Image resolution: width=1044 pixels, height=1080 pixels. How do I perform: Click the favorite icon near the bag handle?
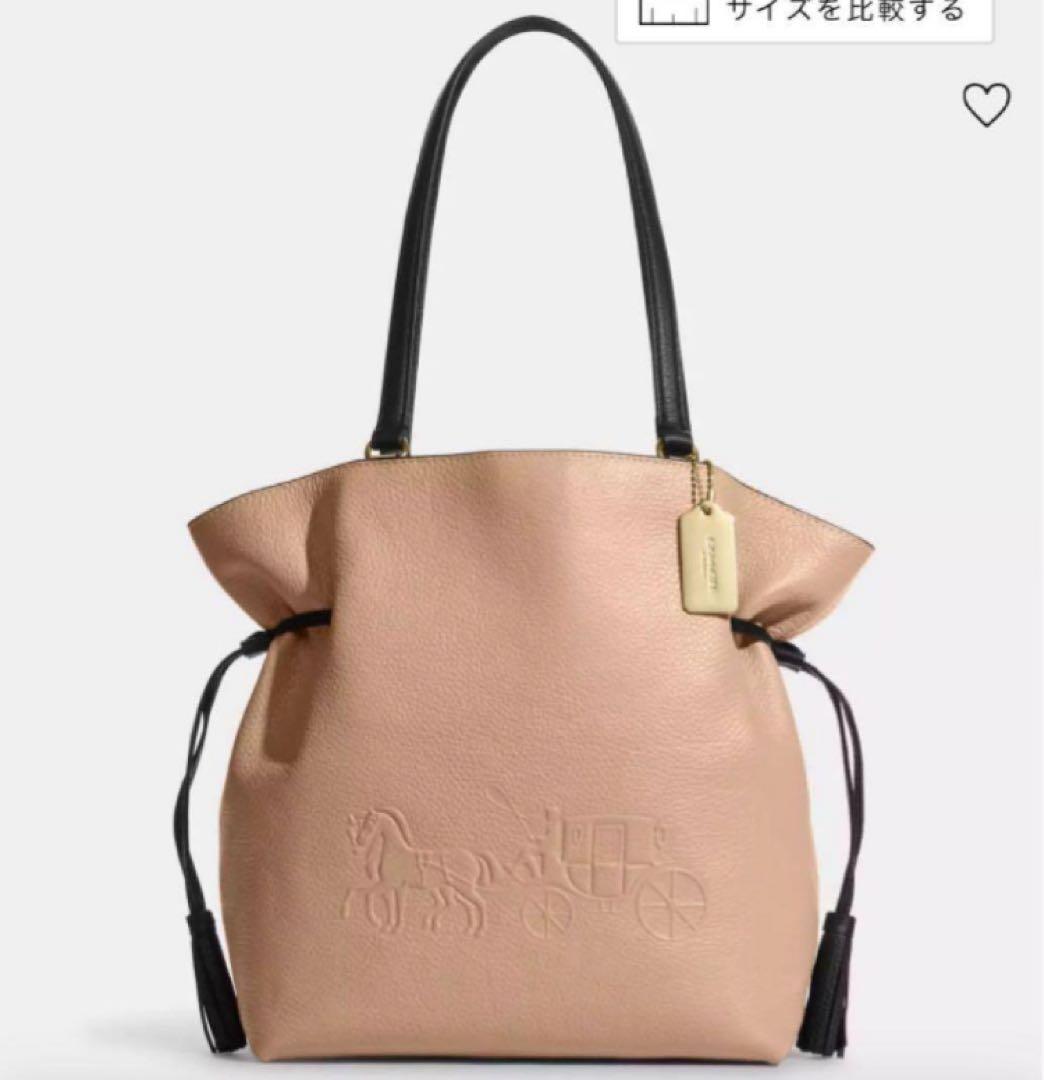coord(989,102)
